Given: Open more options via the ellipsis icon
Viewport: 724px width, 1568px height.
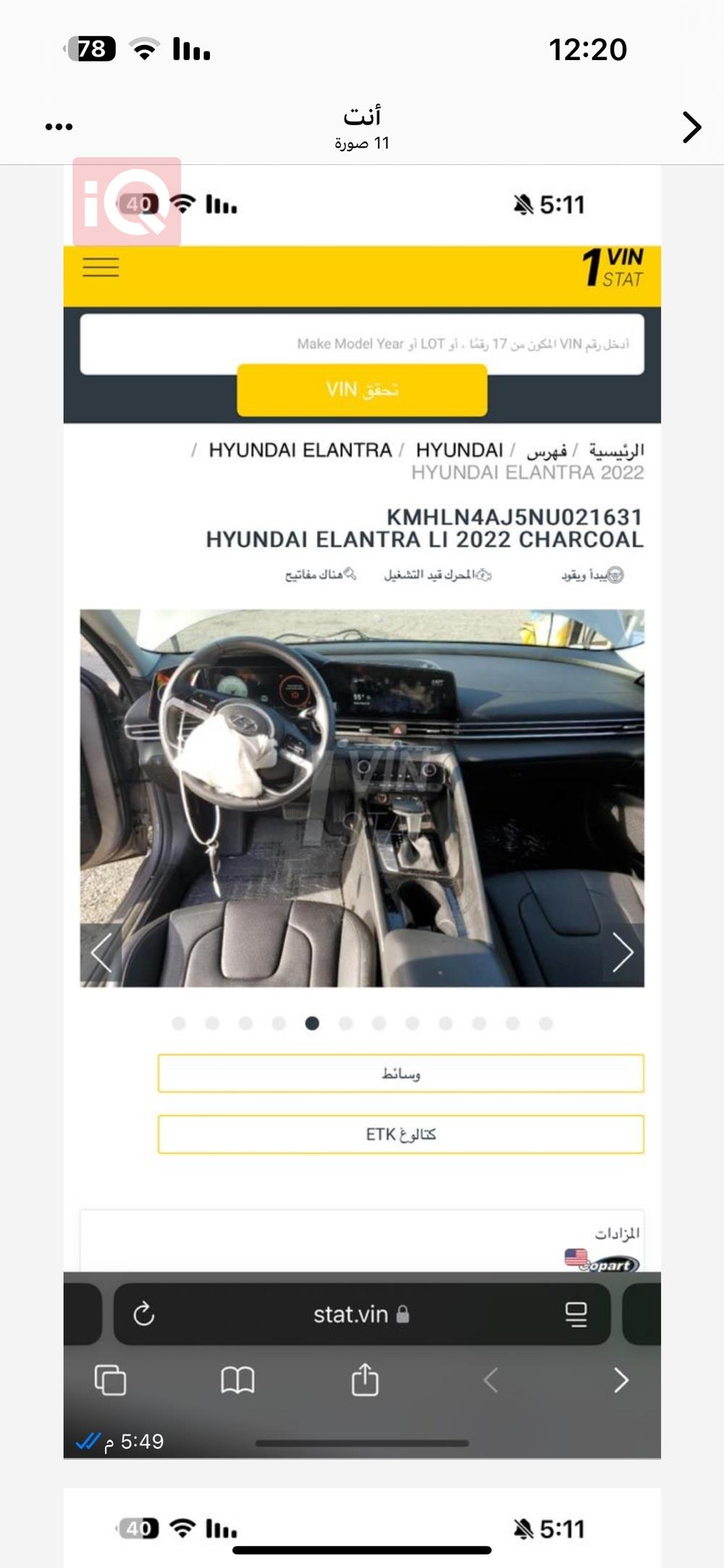Looking at the screenshot, I should coord(58,124).
